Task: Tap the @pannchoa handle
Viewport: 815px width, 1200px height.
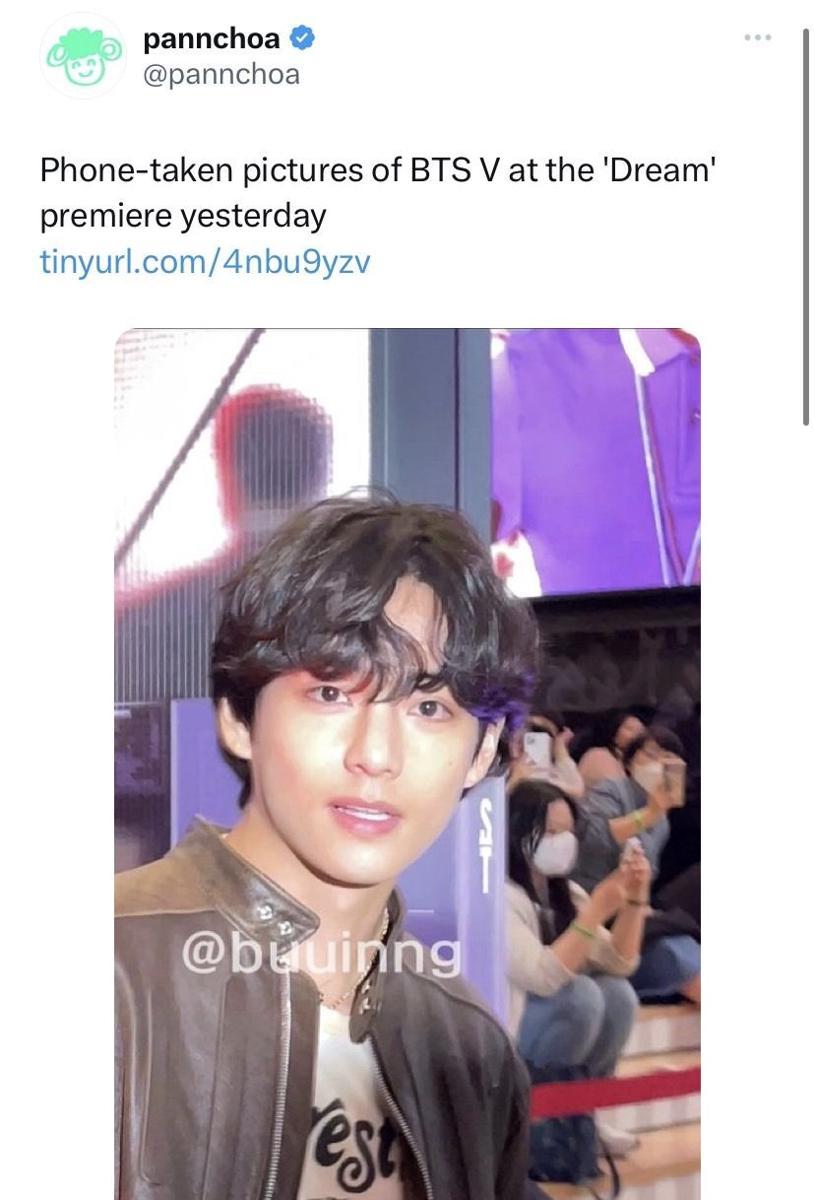Action: 221,75
